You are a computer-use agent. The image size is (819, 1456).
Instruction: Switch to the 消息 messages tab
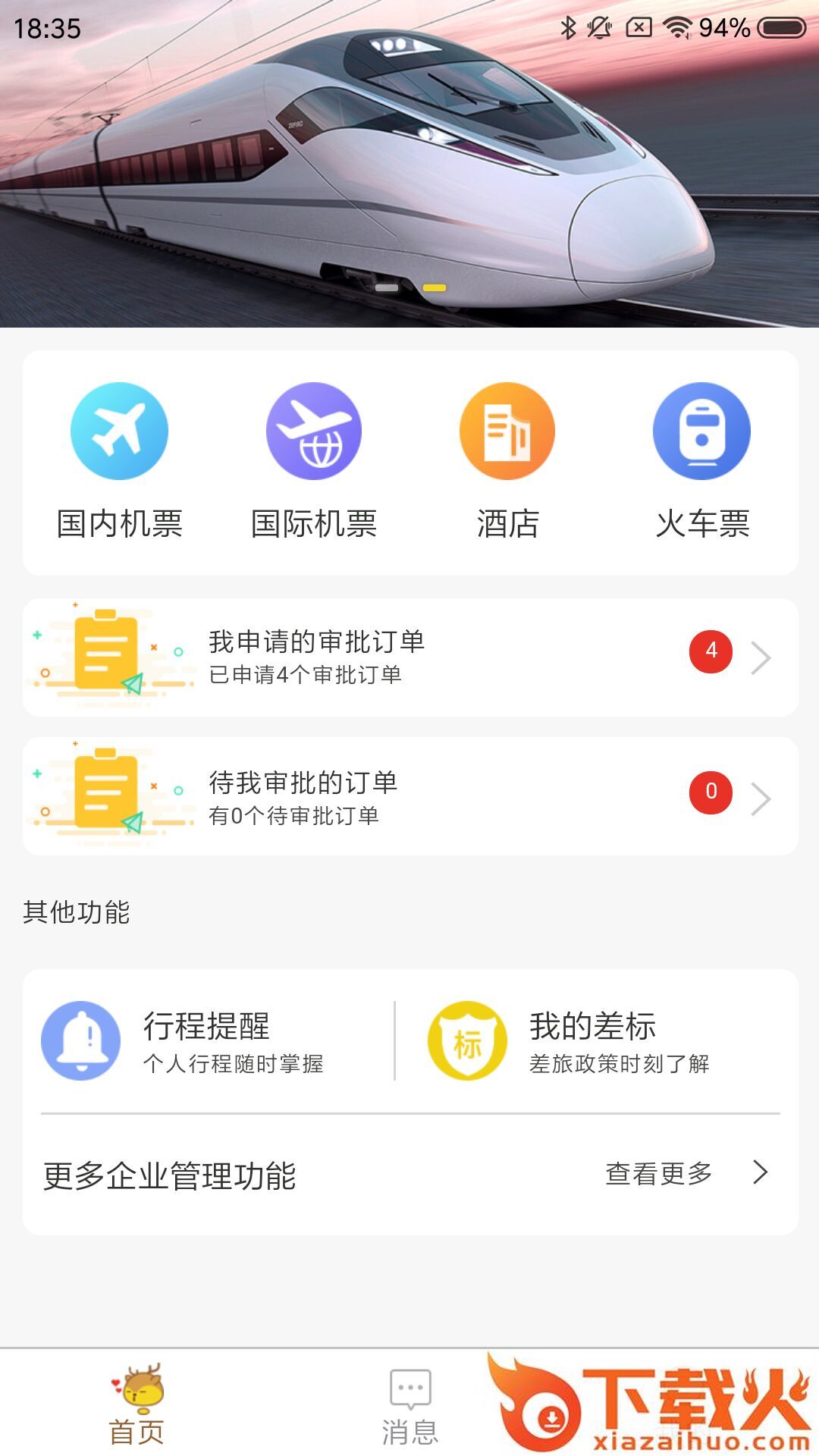tap(409, 1405)
